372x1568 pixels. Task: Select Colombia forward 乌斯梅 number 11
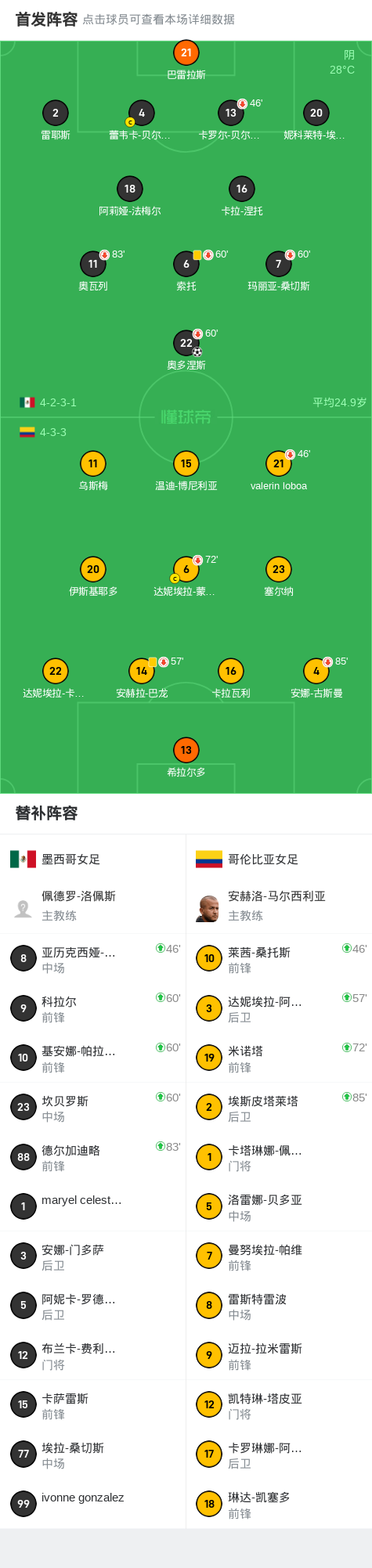(93, 471)
